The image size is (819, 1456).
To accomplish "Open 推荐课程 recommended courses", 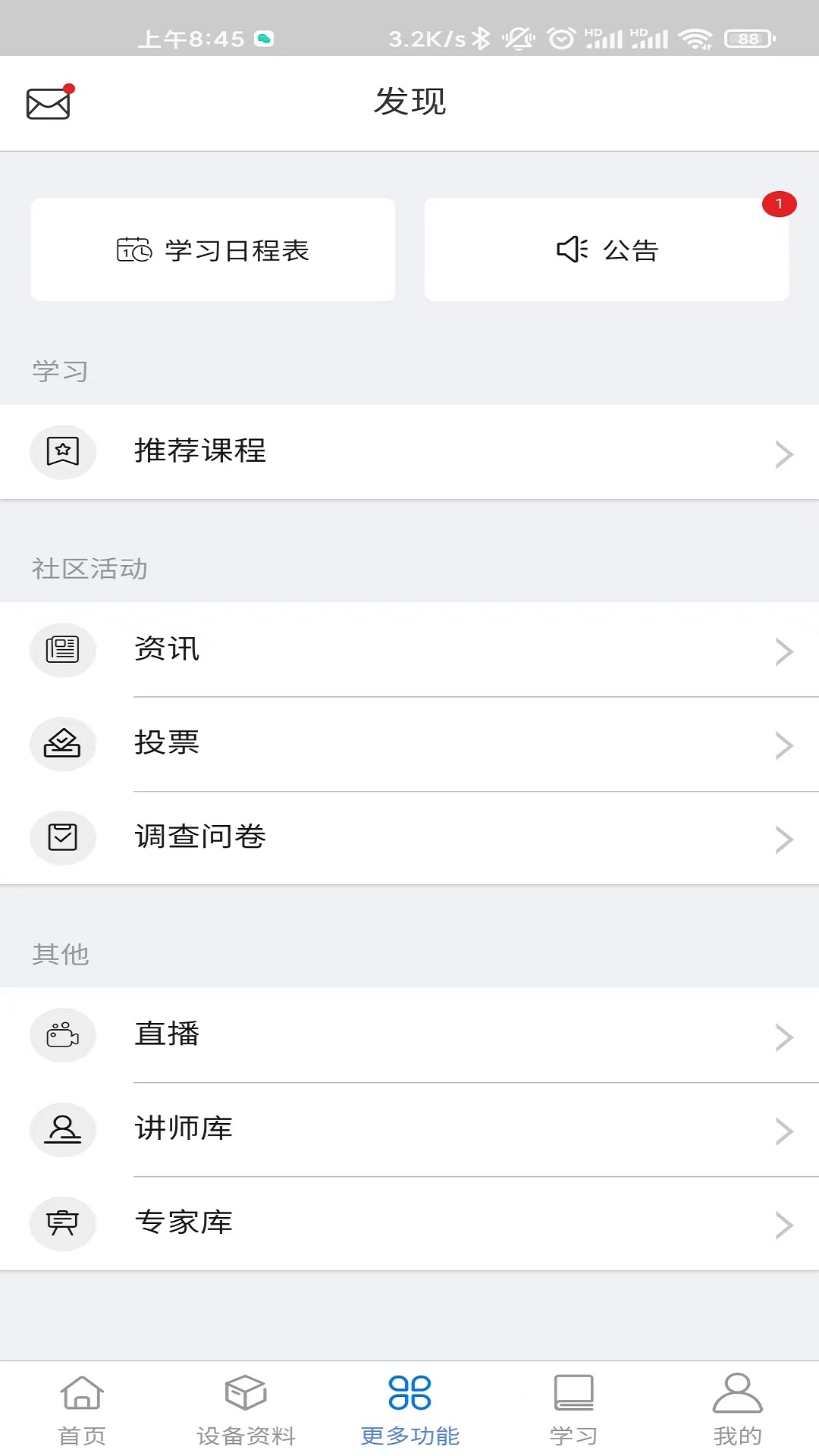I will click(x=409, y=452).
